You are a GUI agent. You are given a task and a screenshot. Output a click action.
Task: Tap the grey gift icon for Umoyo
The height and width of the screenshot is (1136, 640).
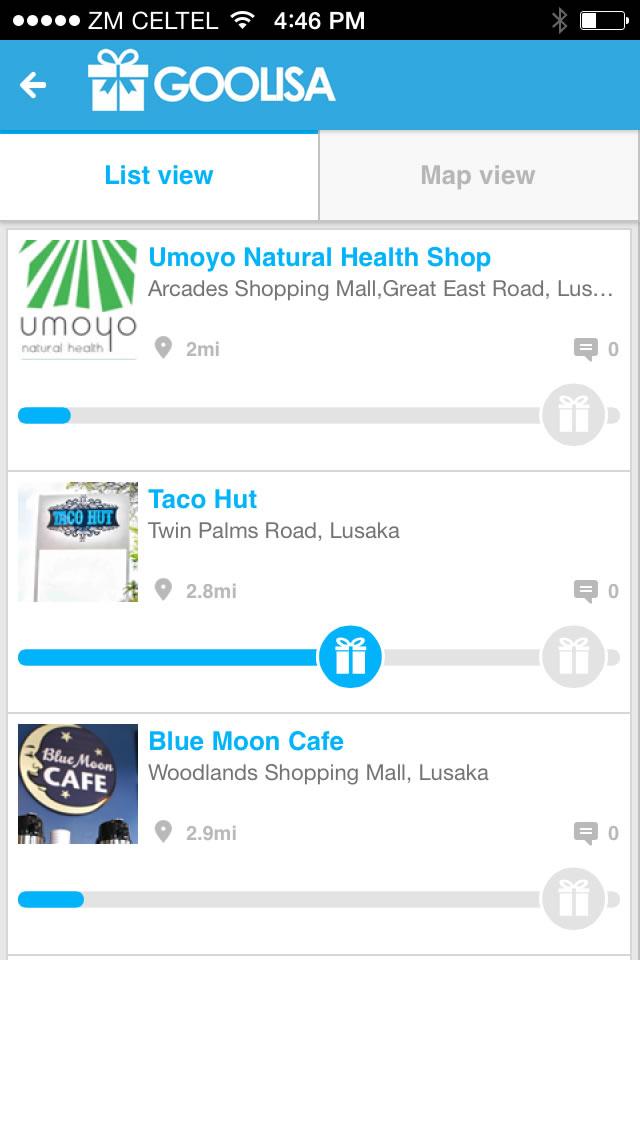tap(573, 415)
